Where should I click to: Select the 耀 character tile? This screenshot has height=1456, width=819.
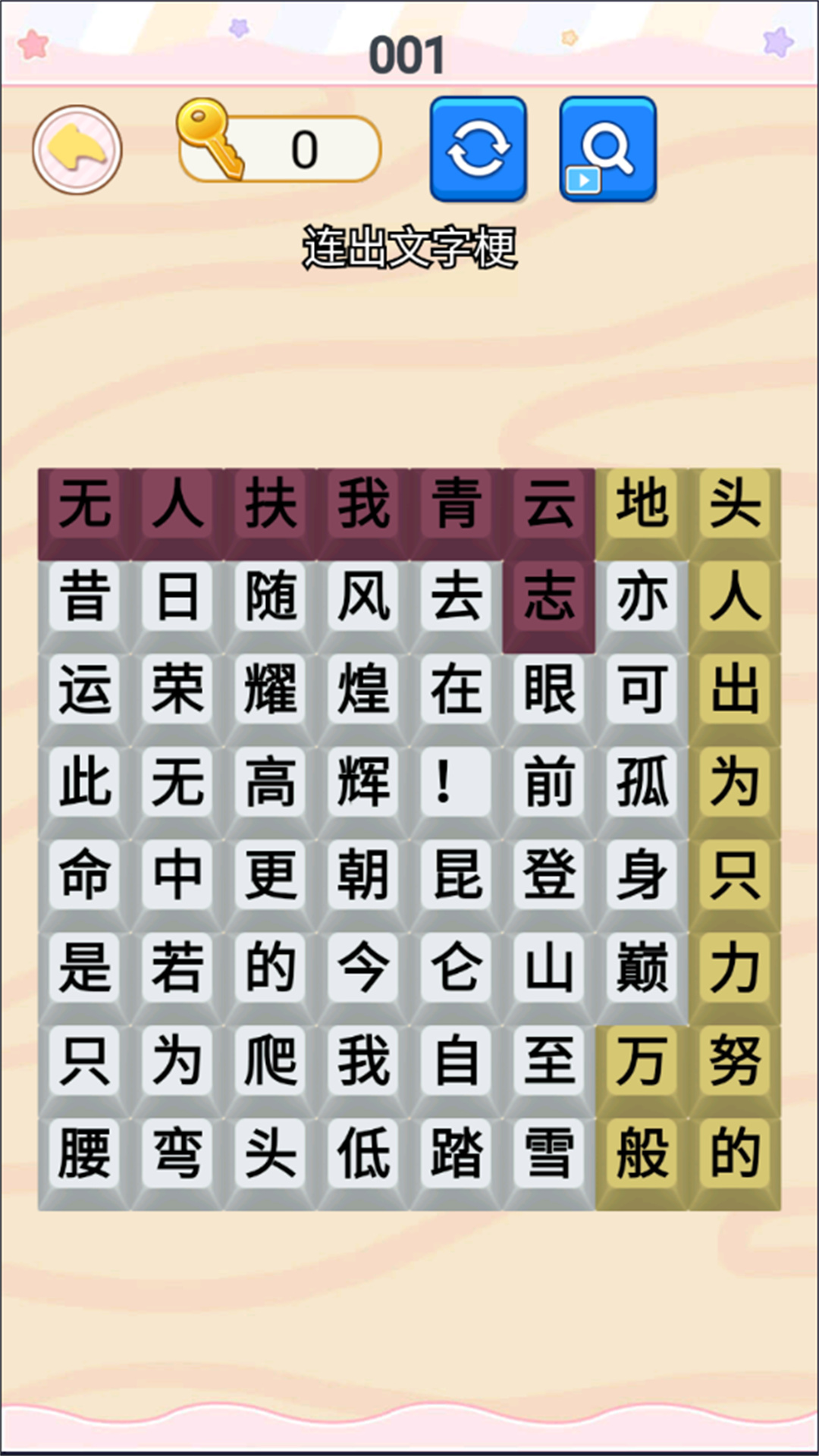coord(270,689)
